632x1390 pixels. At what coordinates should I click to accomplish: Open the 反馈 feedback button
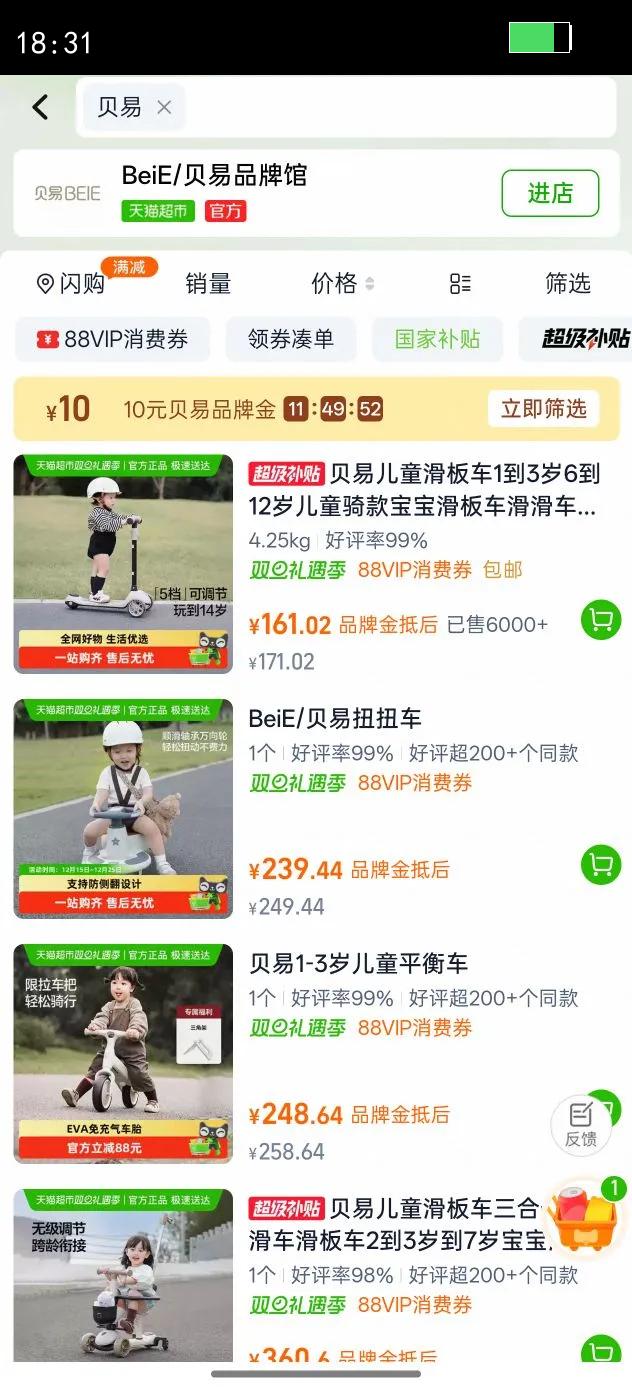tap(581, 1124)
